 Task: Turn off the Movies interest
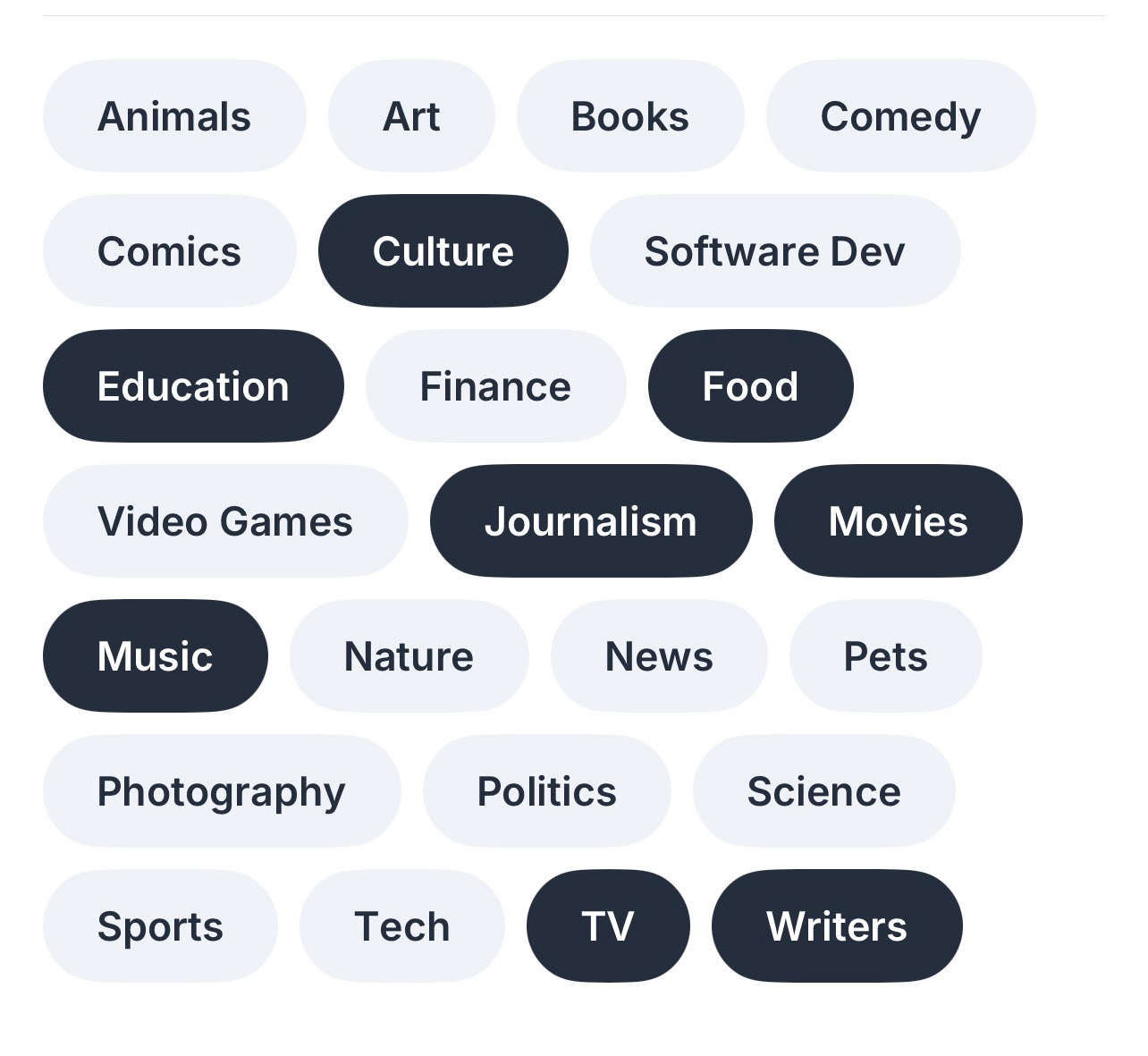pyautogui.click(x=898, y=521)
